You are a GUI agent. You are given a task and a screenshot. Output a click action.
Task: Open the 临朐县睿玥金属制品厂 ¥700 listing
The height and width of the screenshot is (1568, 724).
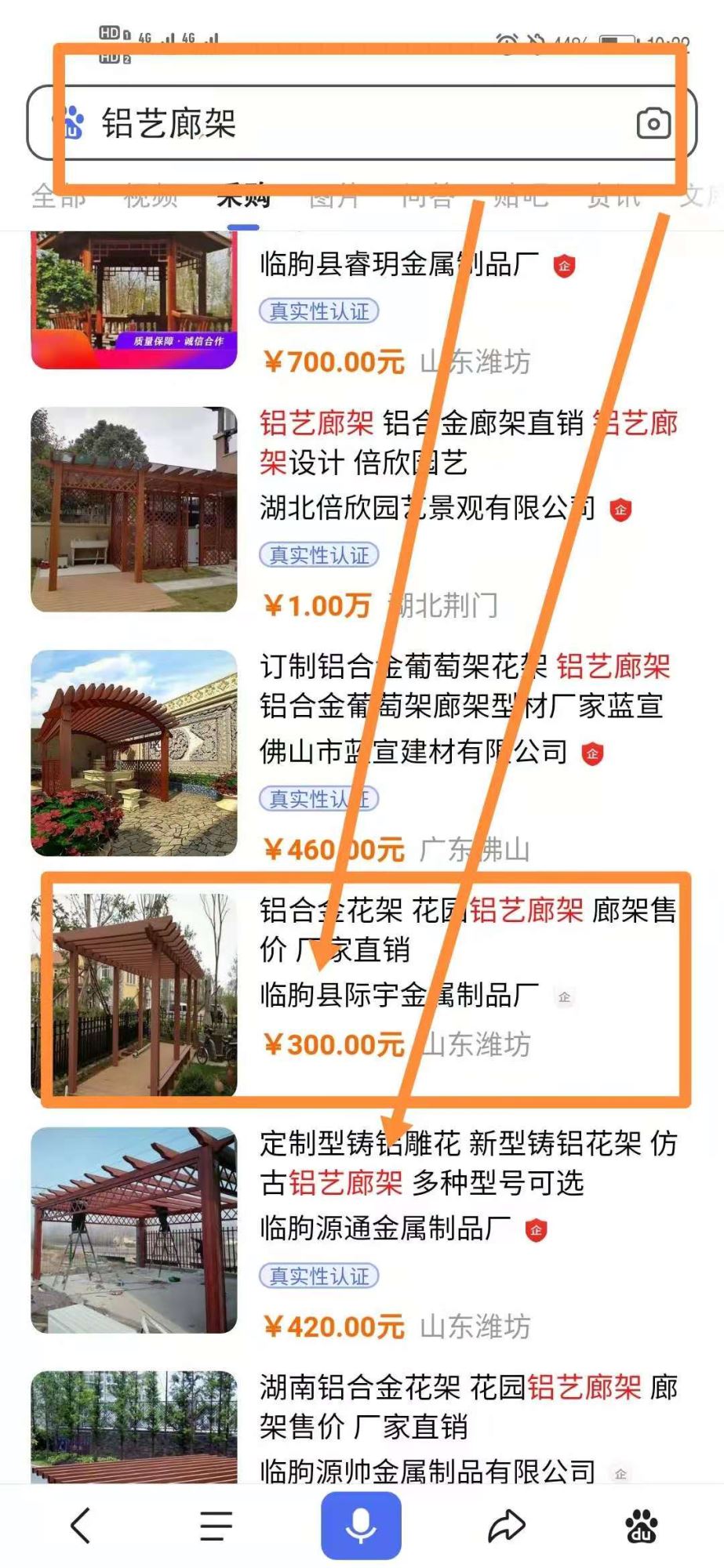click(x=400, y=267)
